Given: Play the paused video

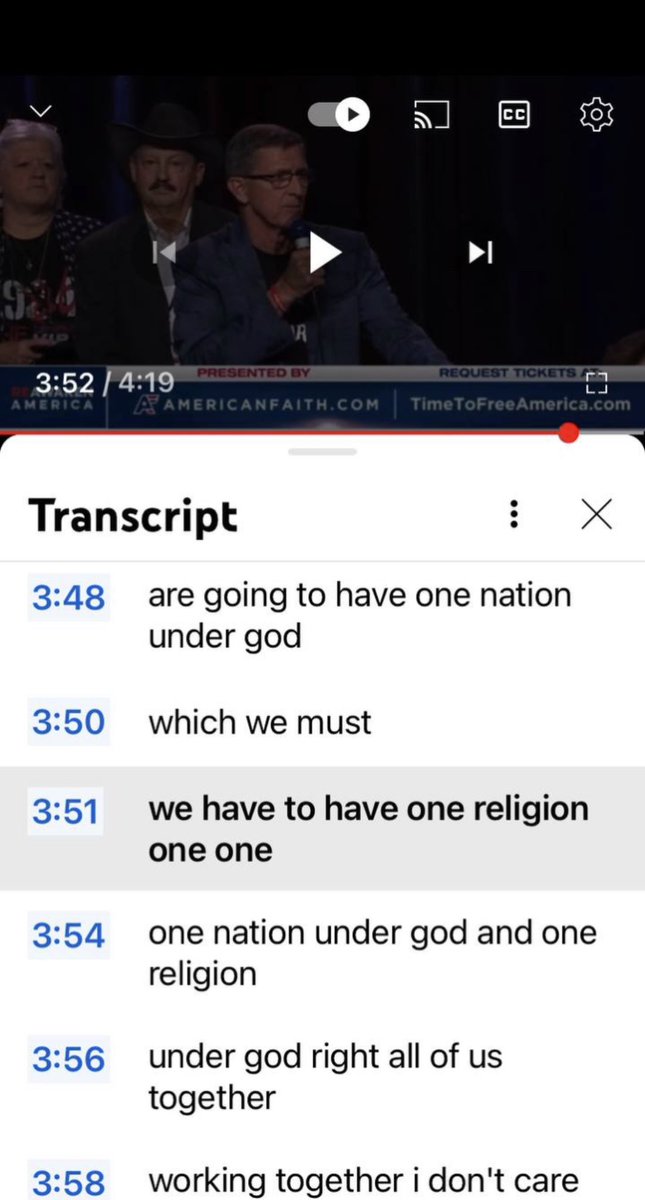Looking at the screenshot, I should (323, 253).
